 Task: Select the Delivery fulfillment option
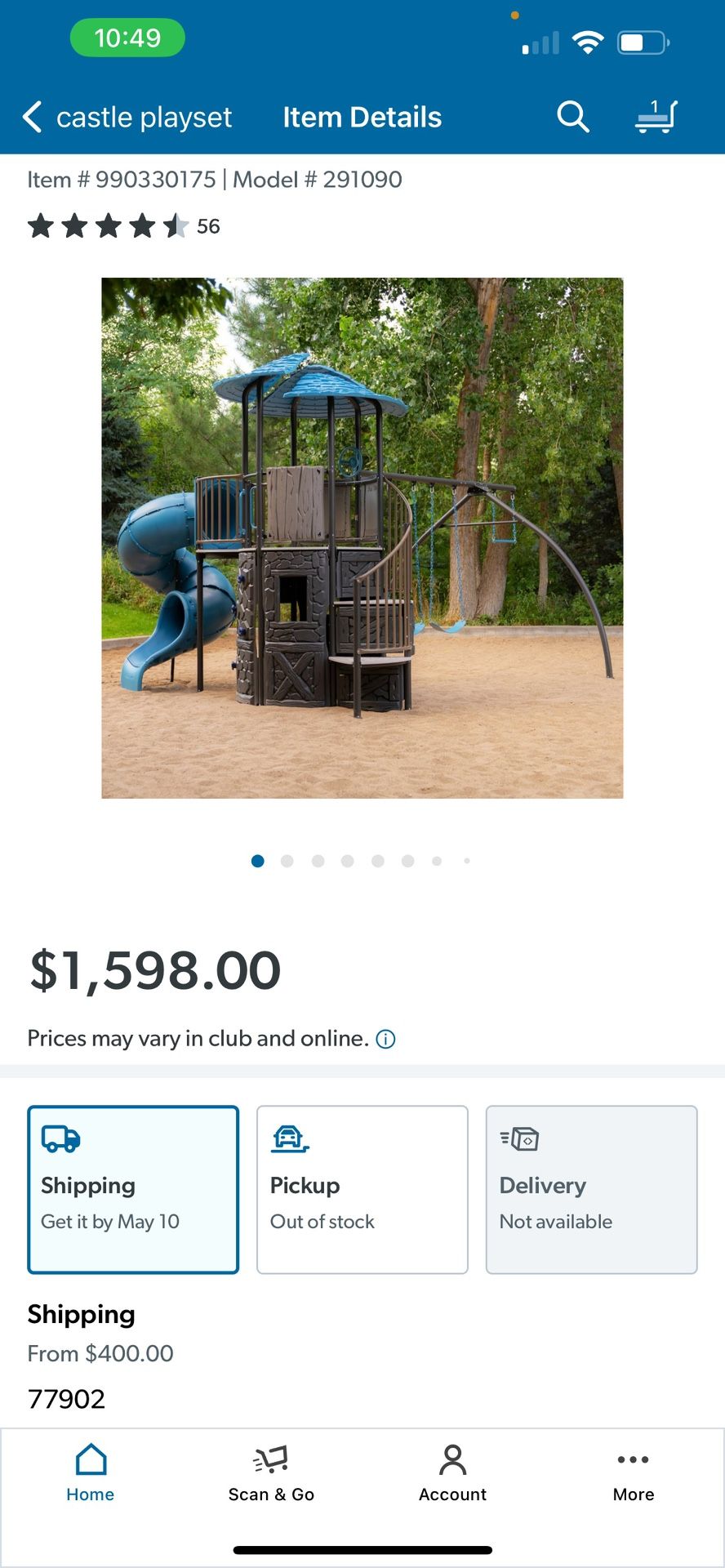591,1190
